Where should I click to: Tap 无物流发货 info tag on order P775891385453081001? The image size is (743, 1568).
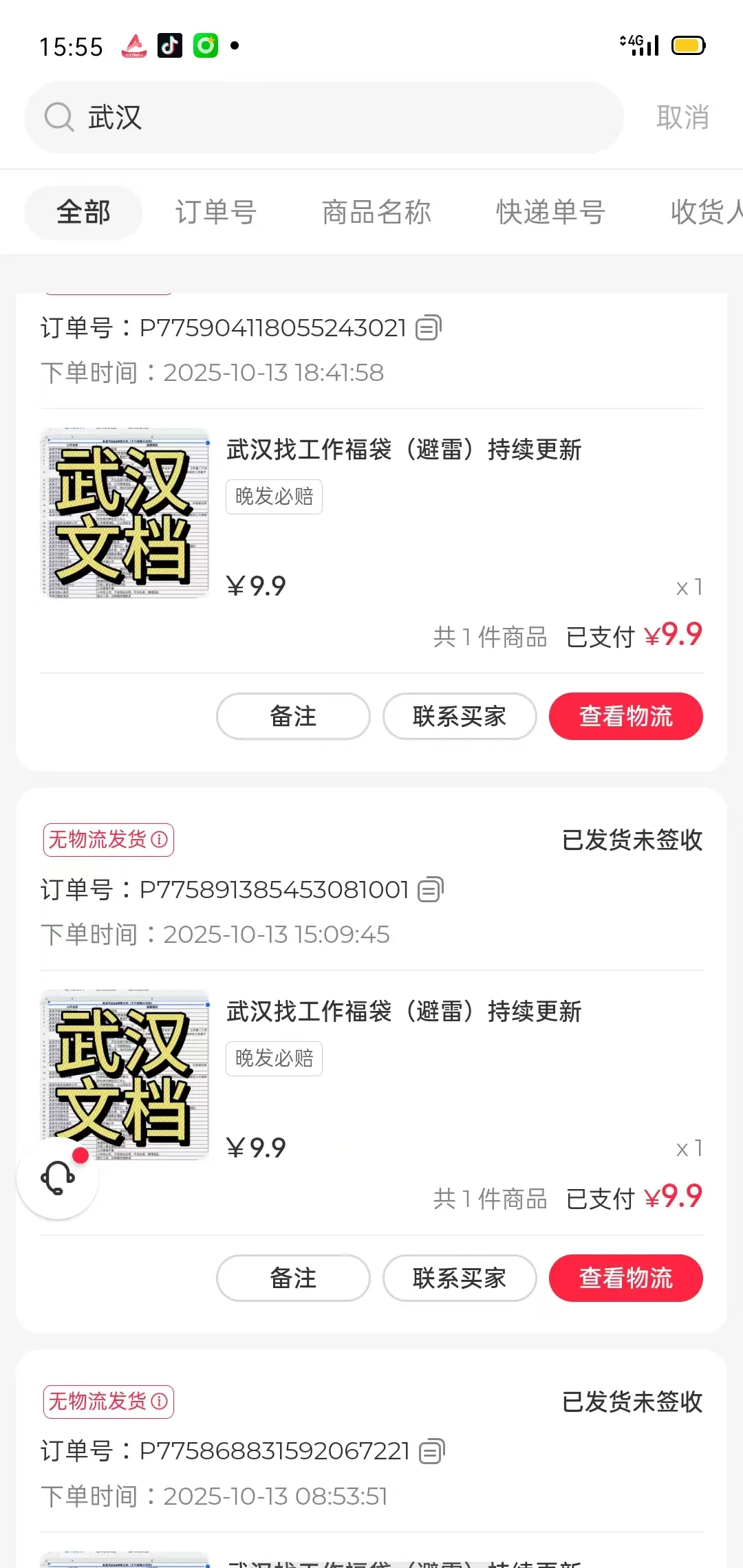109,840
